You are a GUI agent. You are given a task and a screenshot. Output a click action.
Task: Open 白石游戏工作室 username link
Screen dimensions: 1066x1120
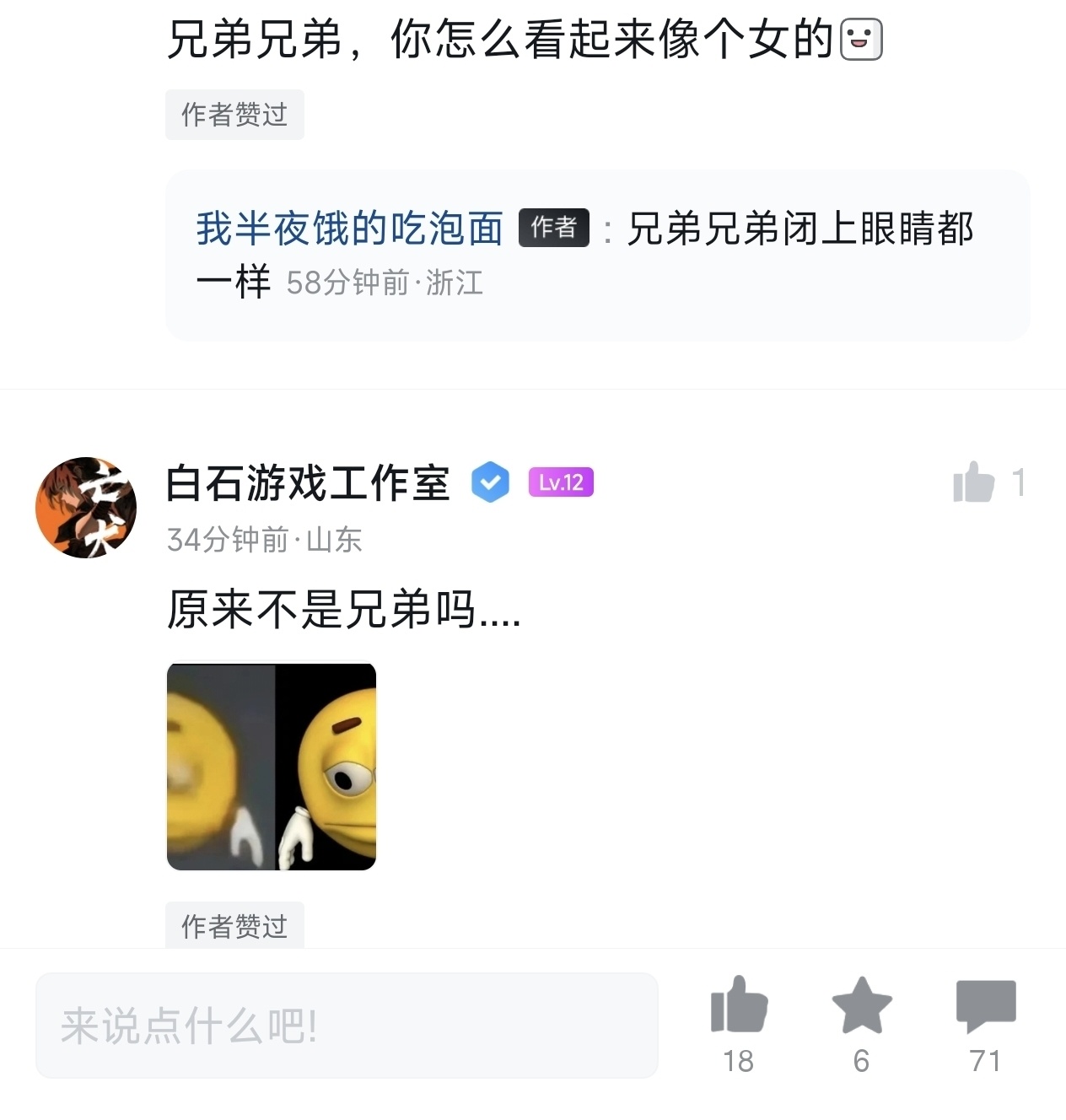[x=308, y=483]
